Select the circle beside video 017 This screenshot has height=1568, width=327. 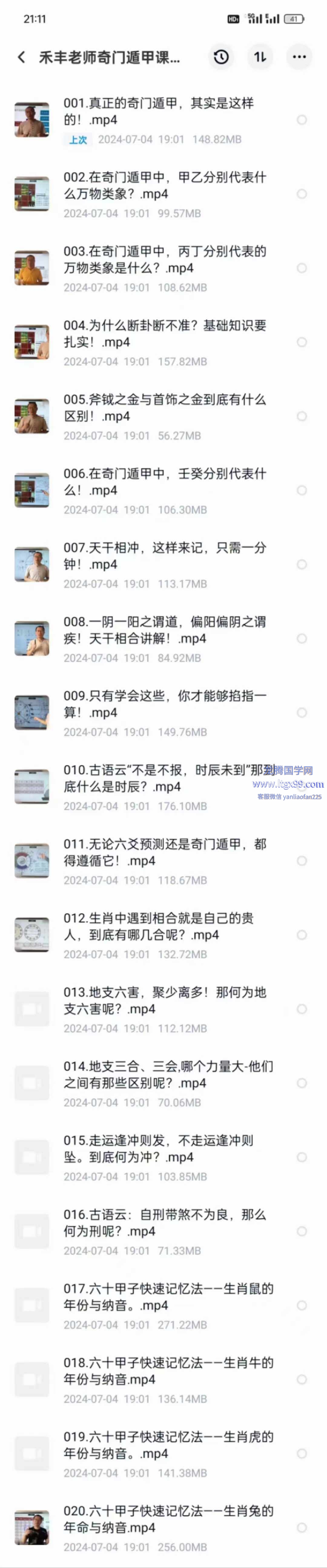[x=302, y=1305]
